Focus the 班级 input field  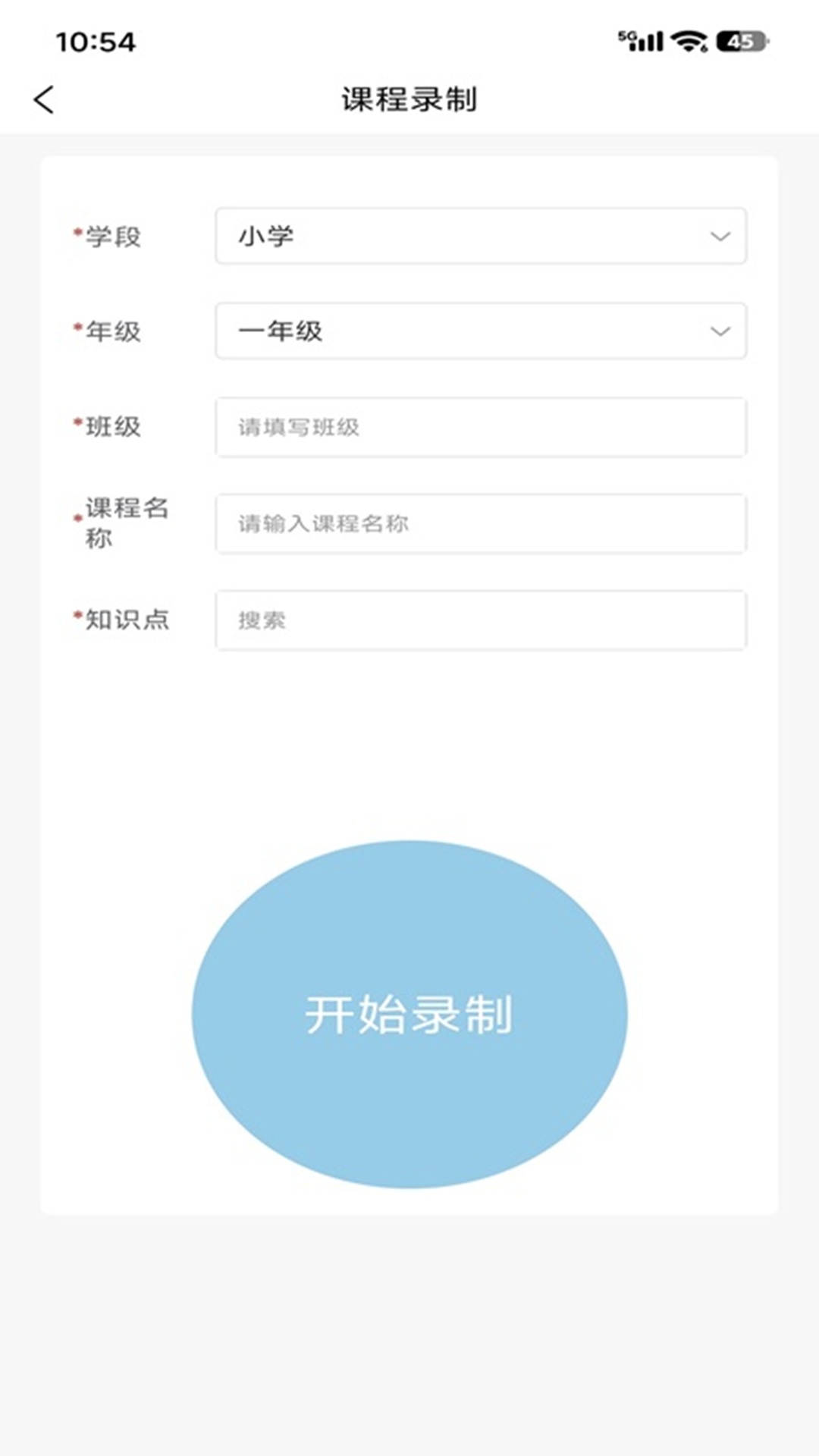[x=480, y=427]
